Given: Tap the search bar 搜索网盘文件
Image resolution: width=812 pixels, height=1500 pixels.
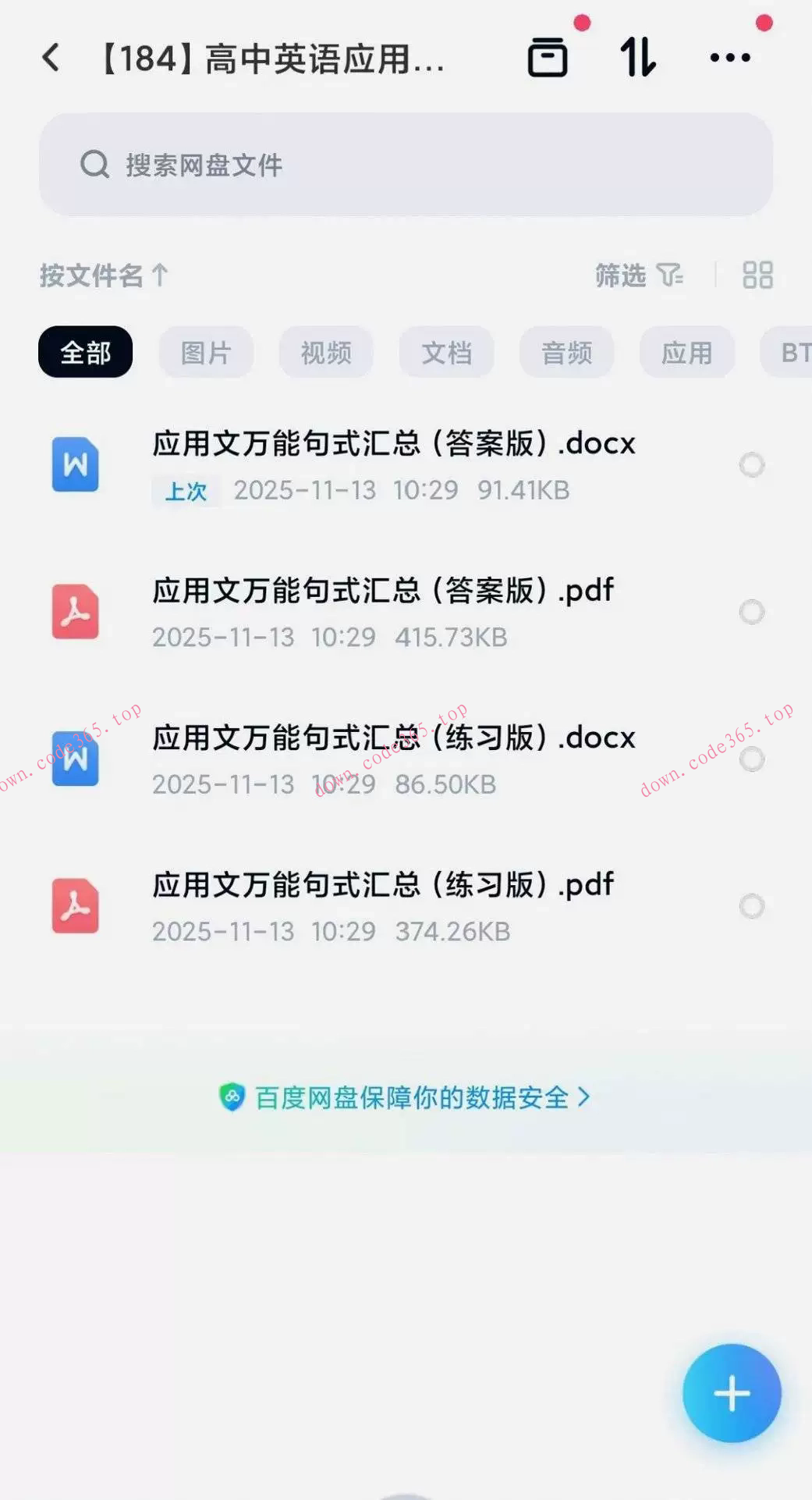Looking at the screenshot, I should (406, 164).
